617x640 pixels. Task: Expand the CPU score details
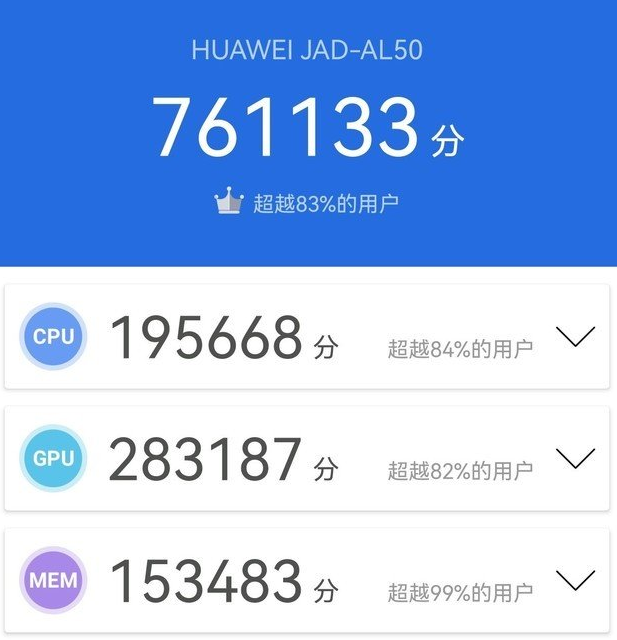(575, 337)
